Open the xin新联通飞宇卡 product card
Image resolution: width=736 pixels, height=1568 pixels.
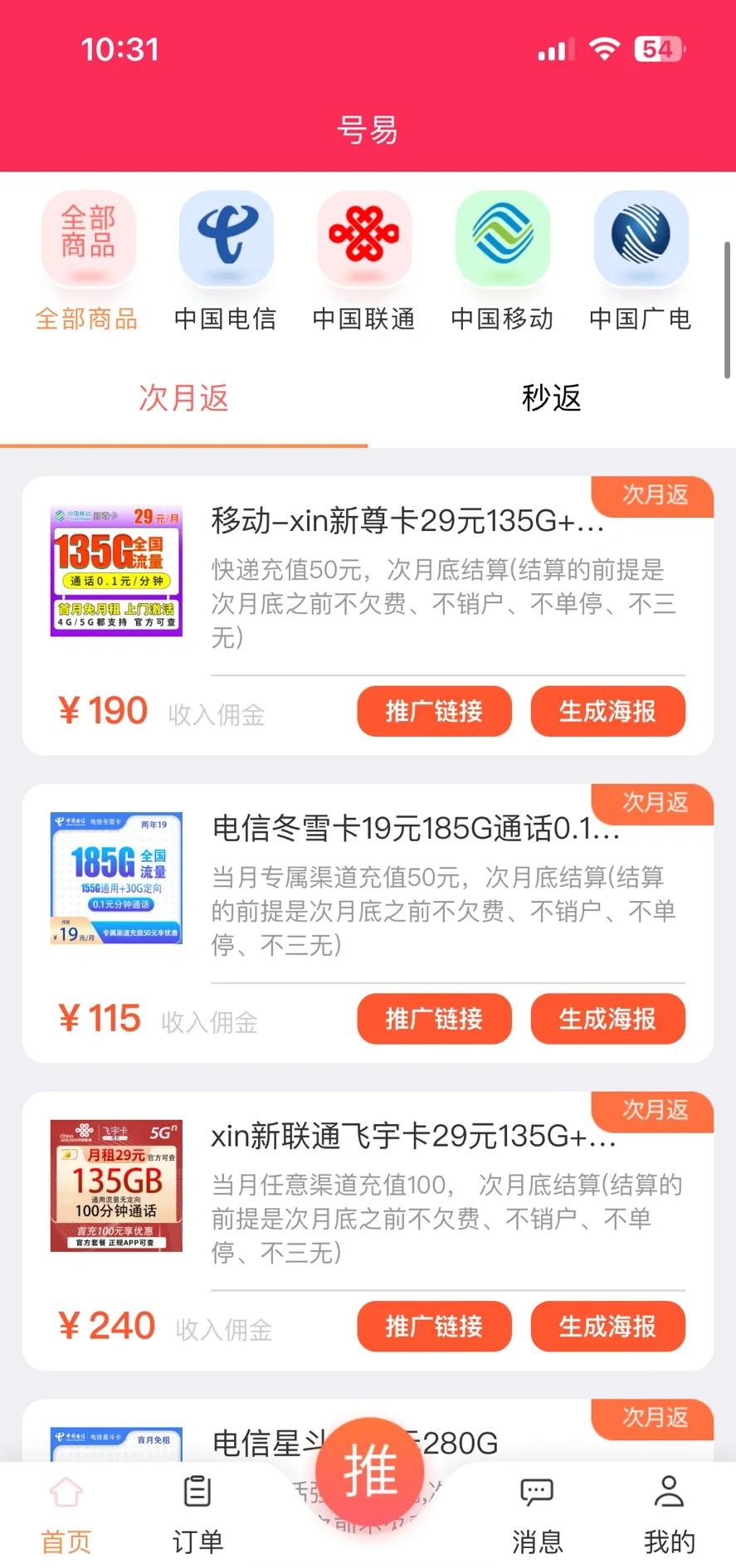coord(413,1137)
